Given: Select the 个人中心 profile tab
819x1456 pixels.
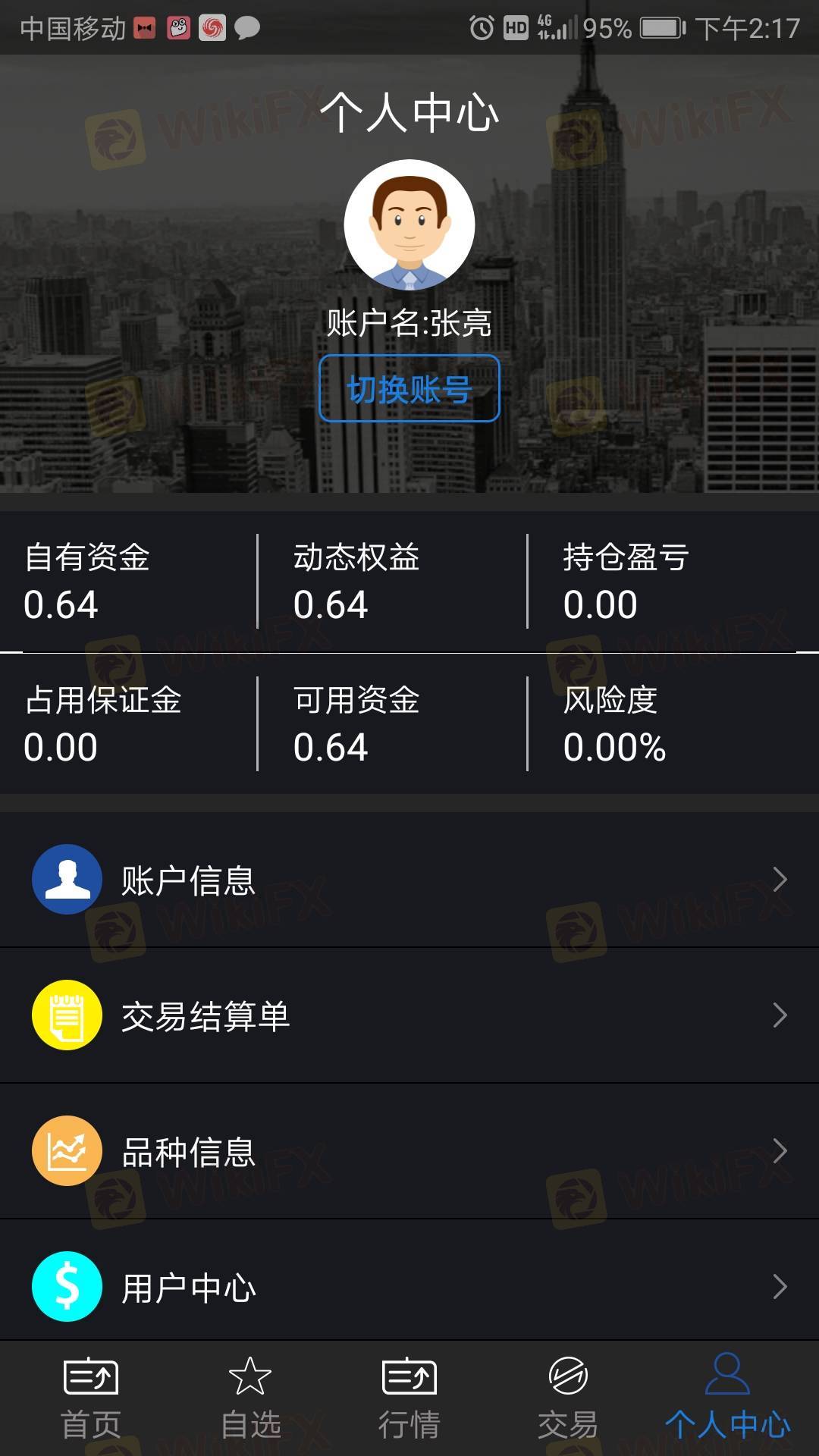Looking at the screenshot, I should 727,1398.
